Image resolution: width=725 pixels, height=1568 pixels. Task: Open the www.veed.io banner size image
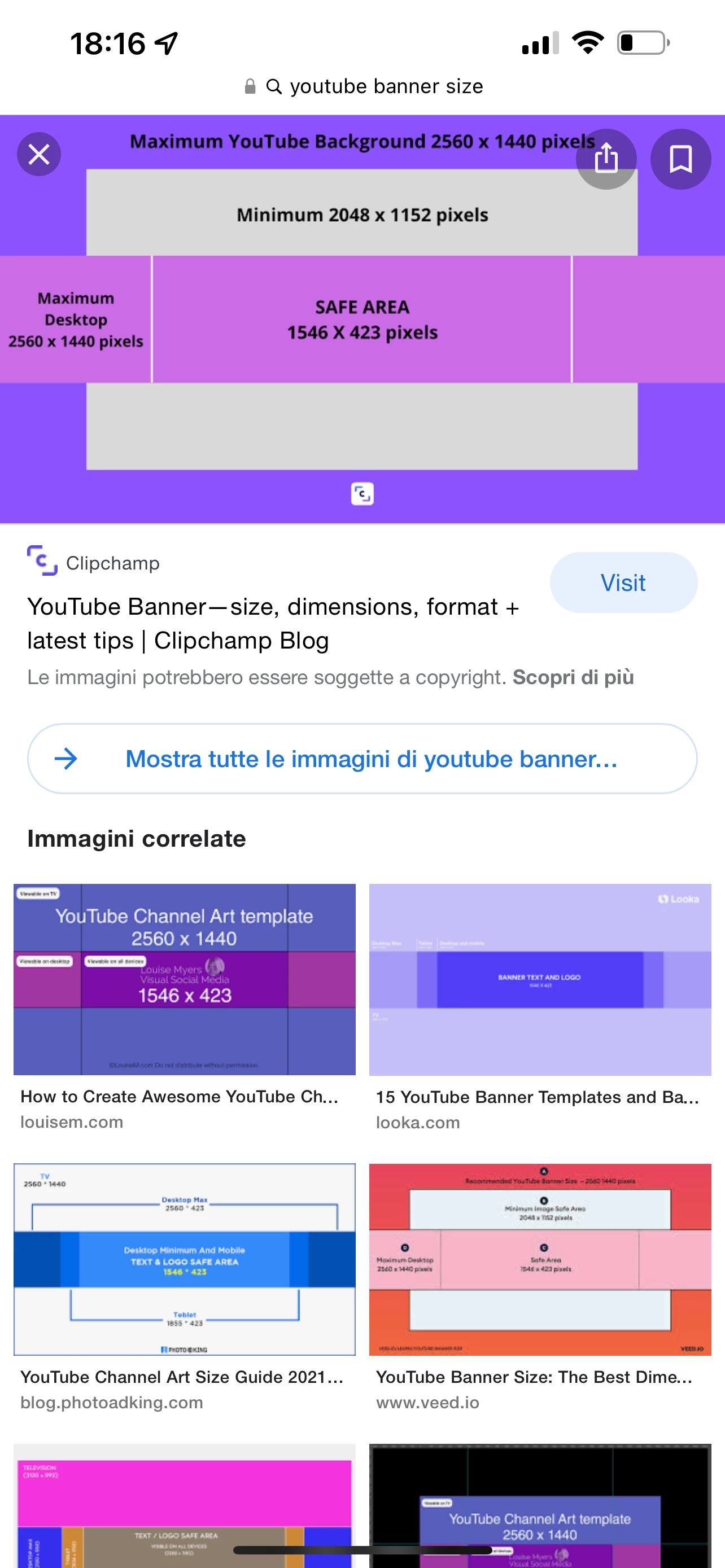pyautogui.click(x=540, y=1259)
